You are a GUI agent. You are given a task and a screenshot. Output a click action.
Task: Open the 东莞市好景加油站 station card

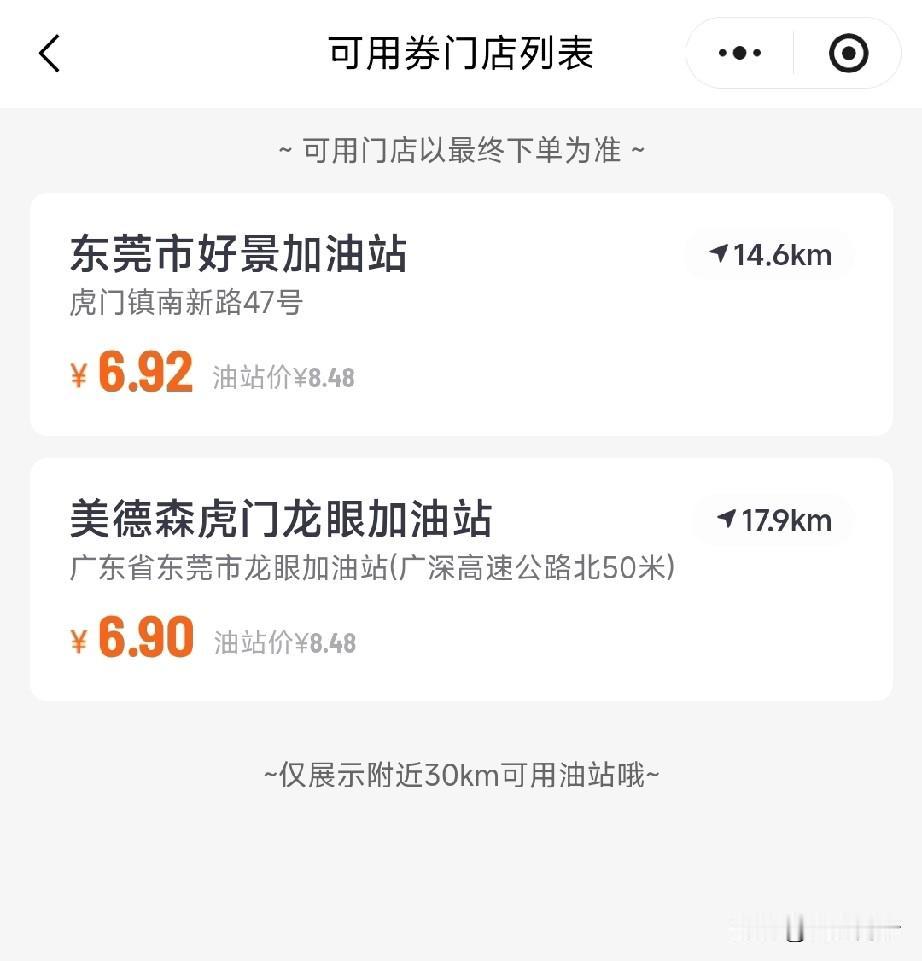click(461, 314)
